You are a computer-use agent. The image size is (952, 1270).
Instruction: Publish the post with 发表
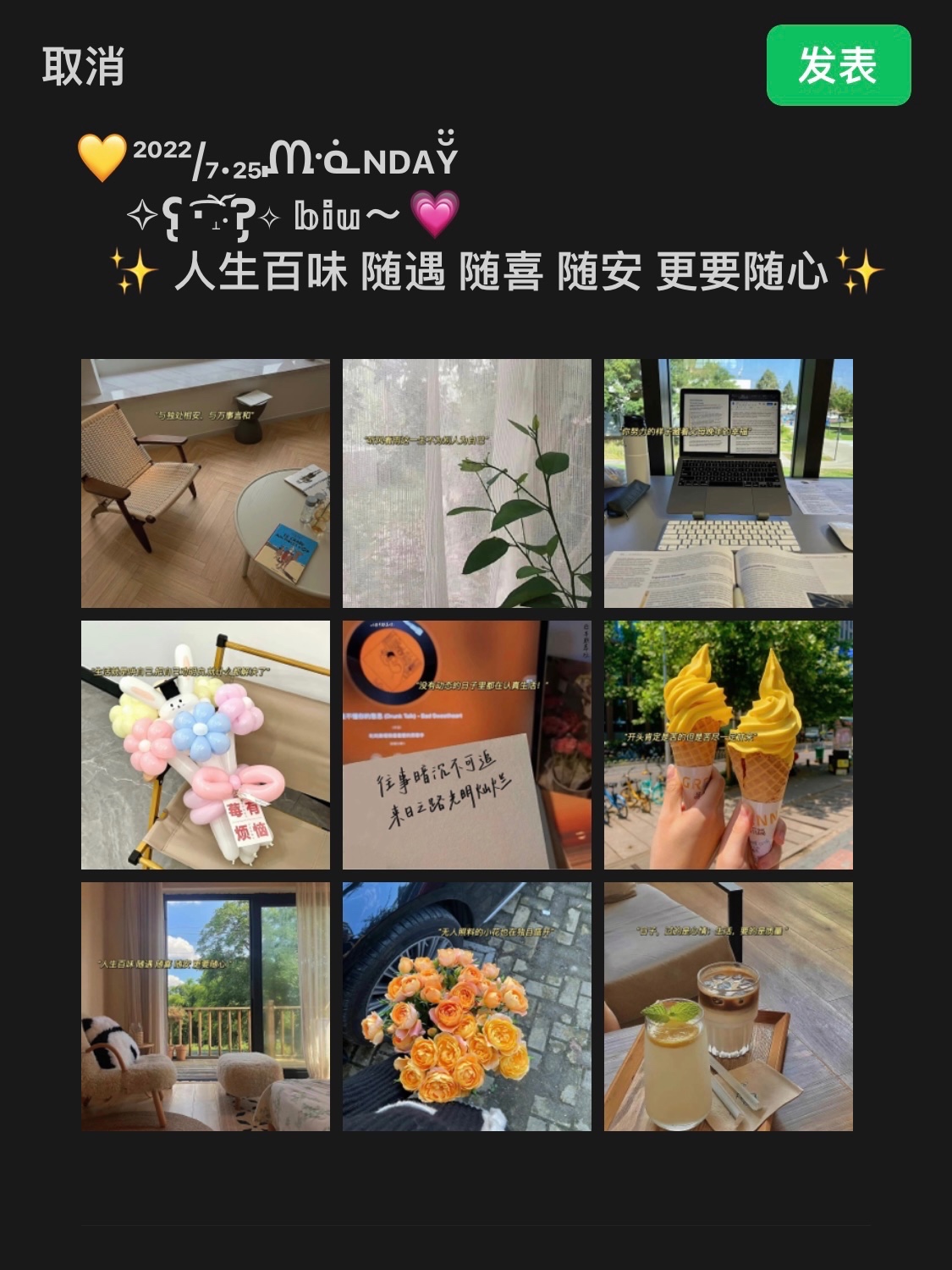tap(838, 65)
